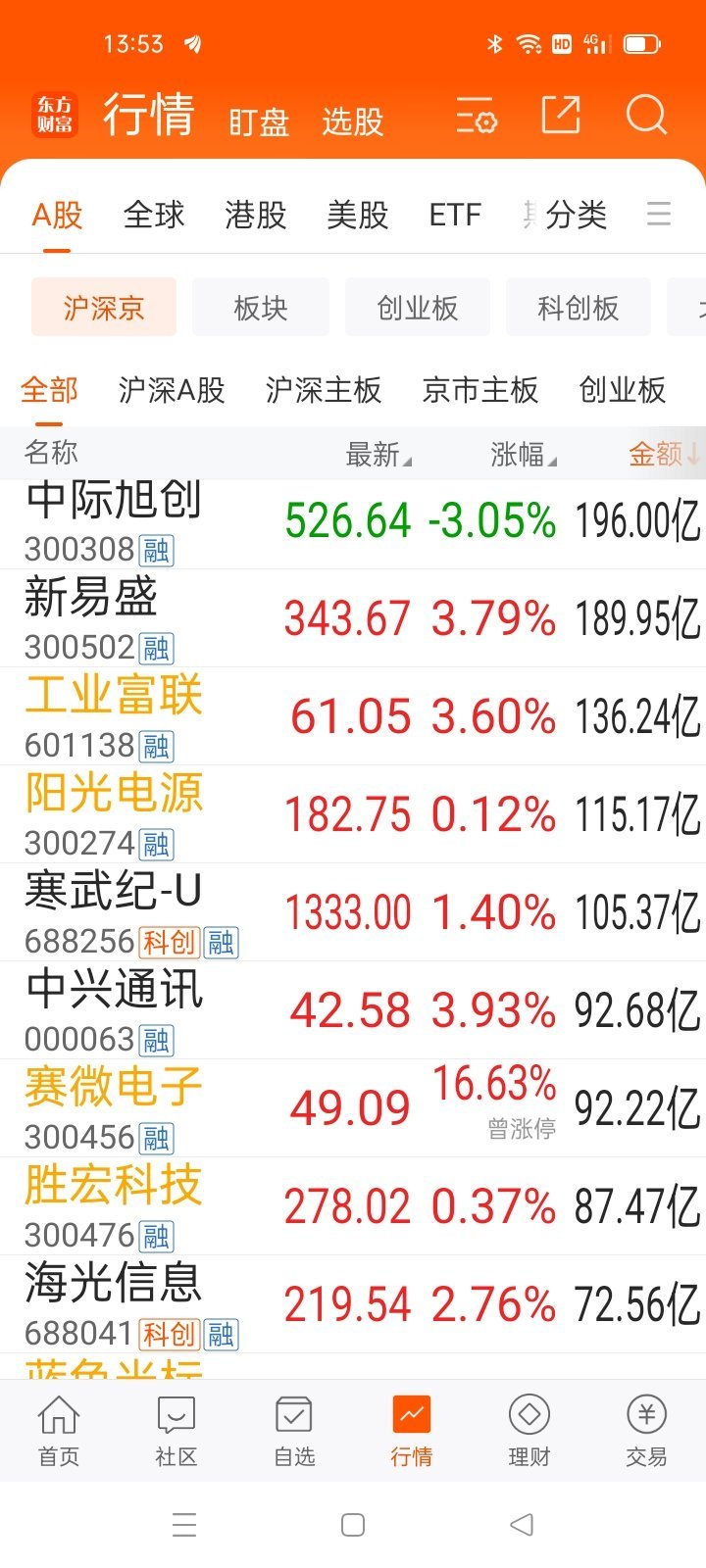
Task: Open the search icon at top right
Action: tap(646, 115)
